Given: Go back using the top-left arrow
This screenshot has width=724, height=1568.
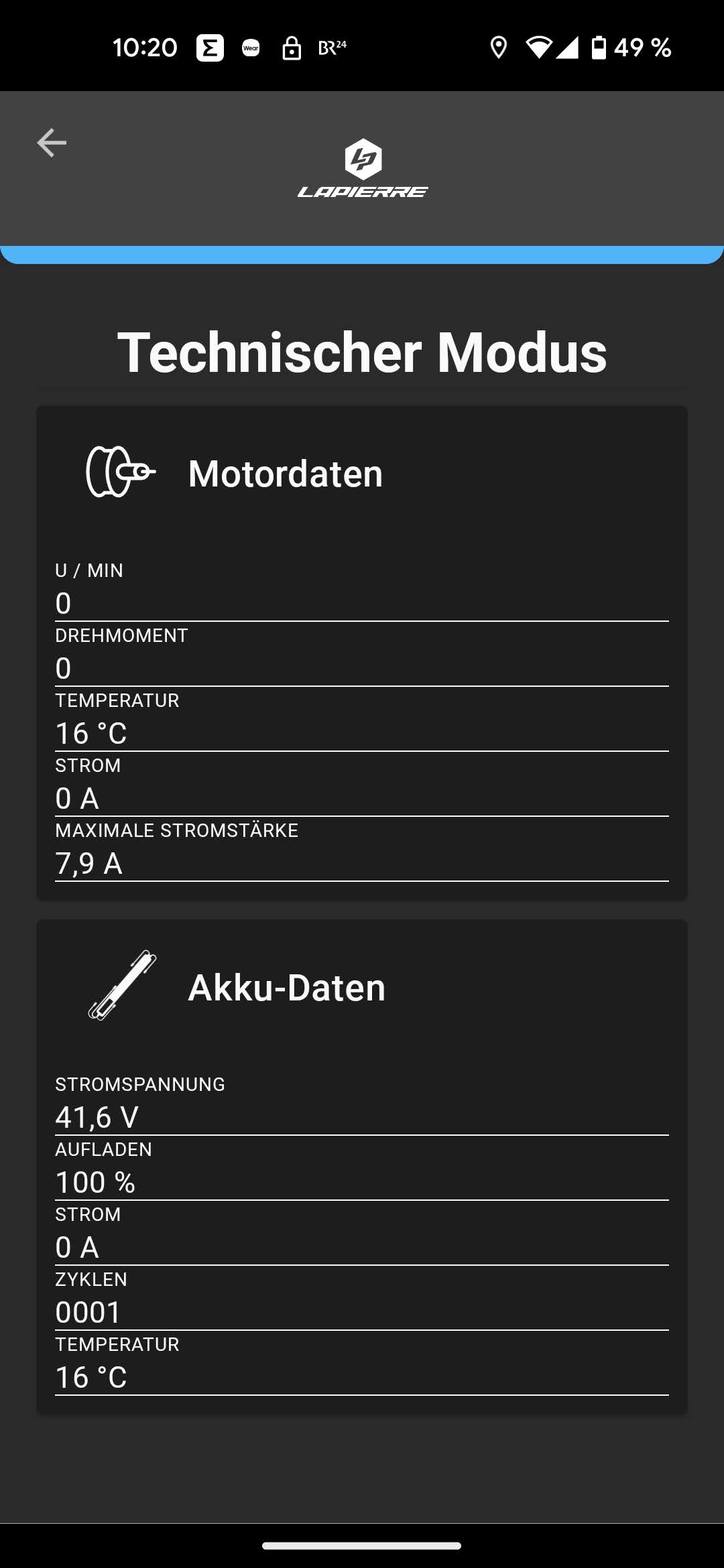Looking at the screenshot, I should pos(52,143).
